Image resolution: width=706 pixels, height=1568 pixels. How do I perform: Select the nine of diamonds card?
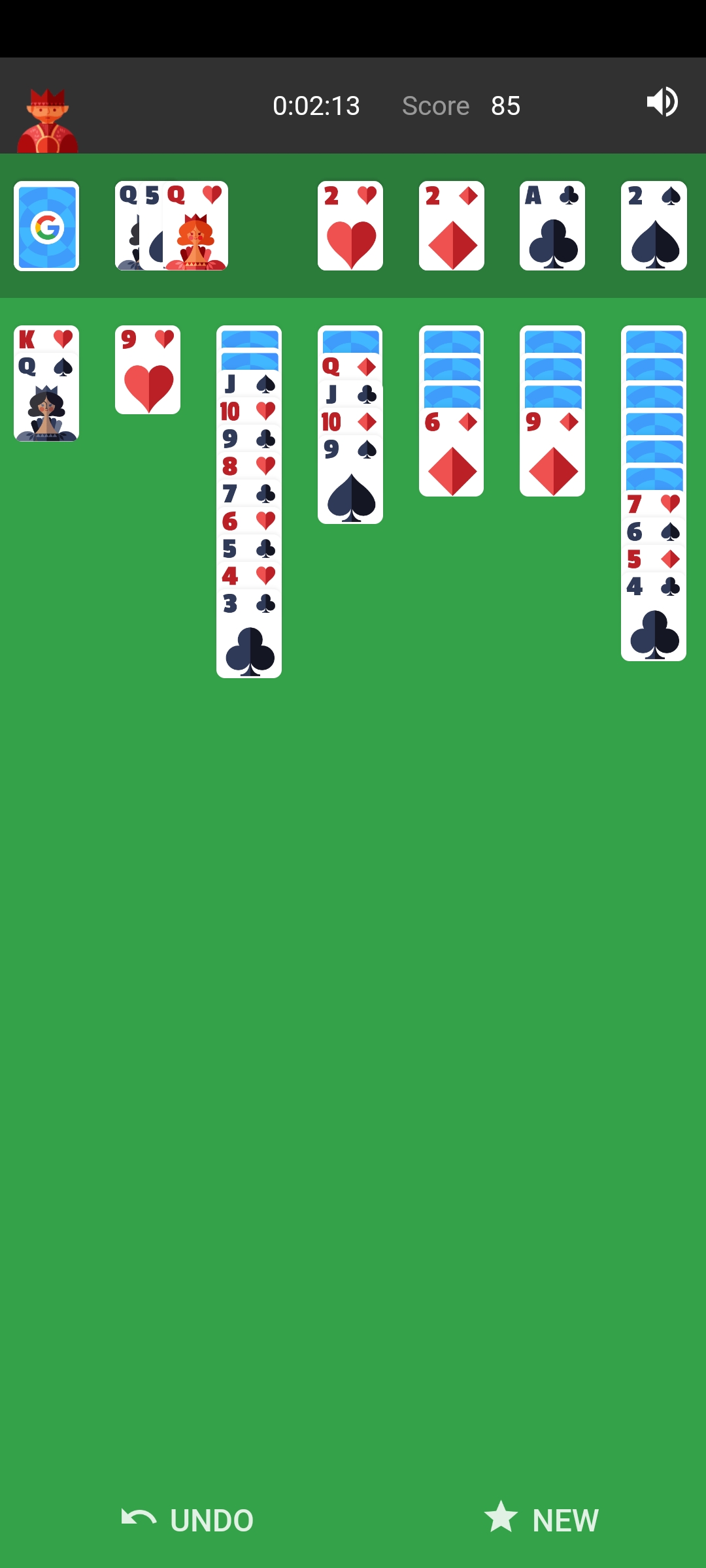[552, 451]
